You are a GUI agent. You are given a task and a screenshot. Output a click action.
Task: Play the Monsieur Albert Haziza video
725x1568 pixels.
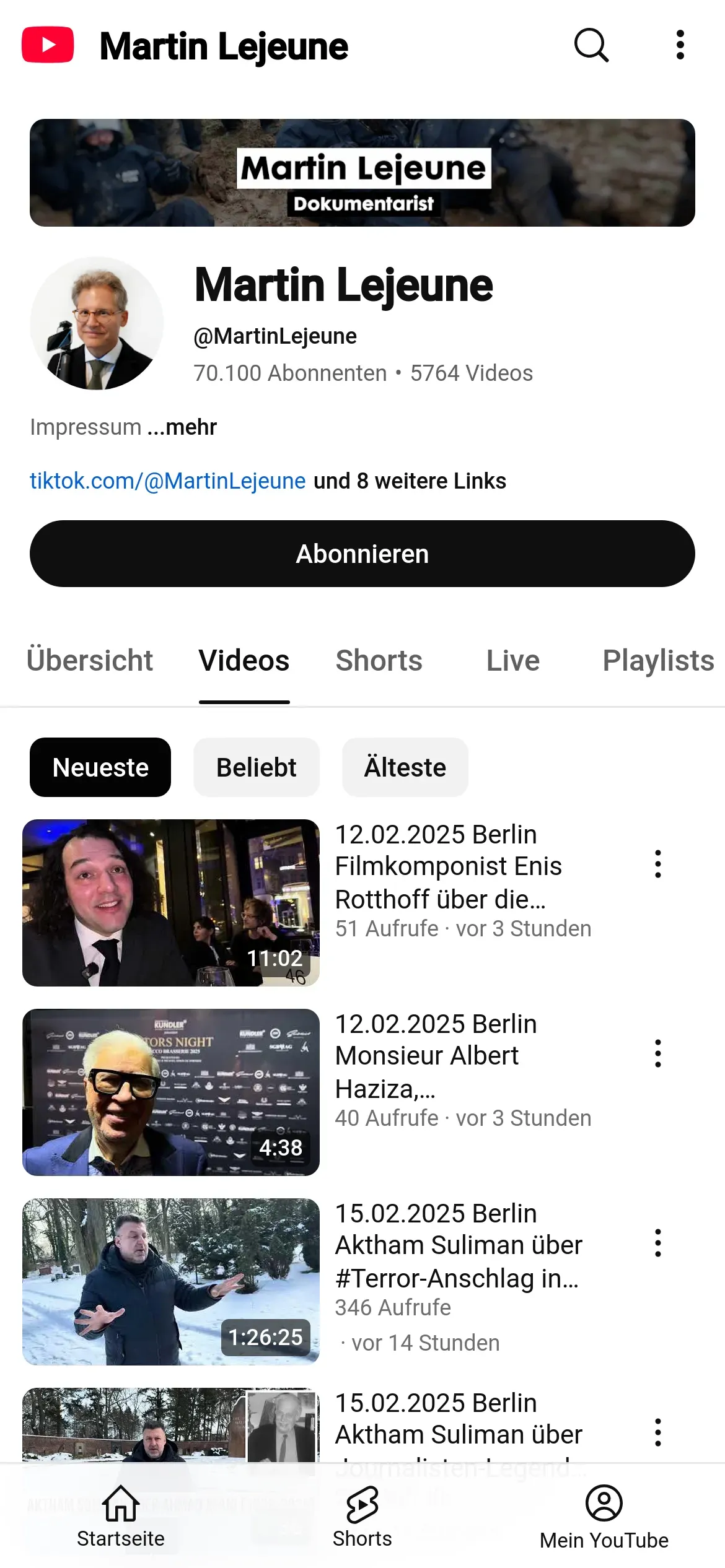pyautogui.click(x=171, y=1092)
